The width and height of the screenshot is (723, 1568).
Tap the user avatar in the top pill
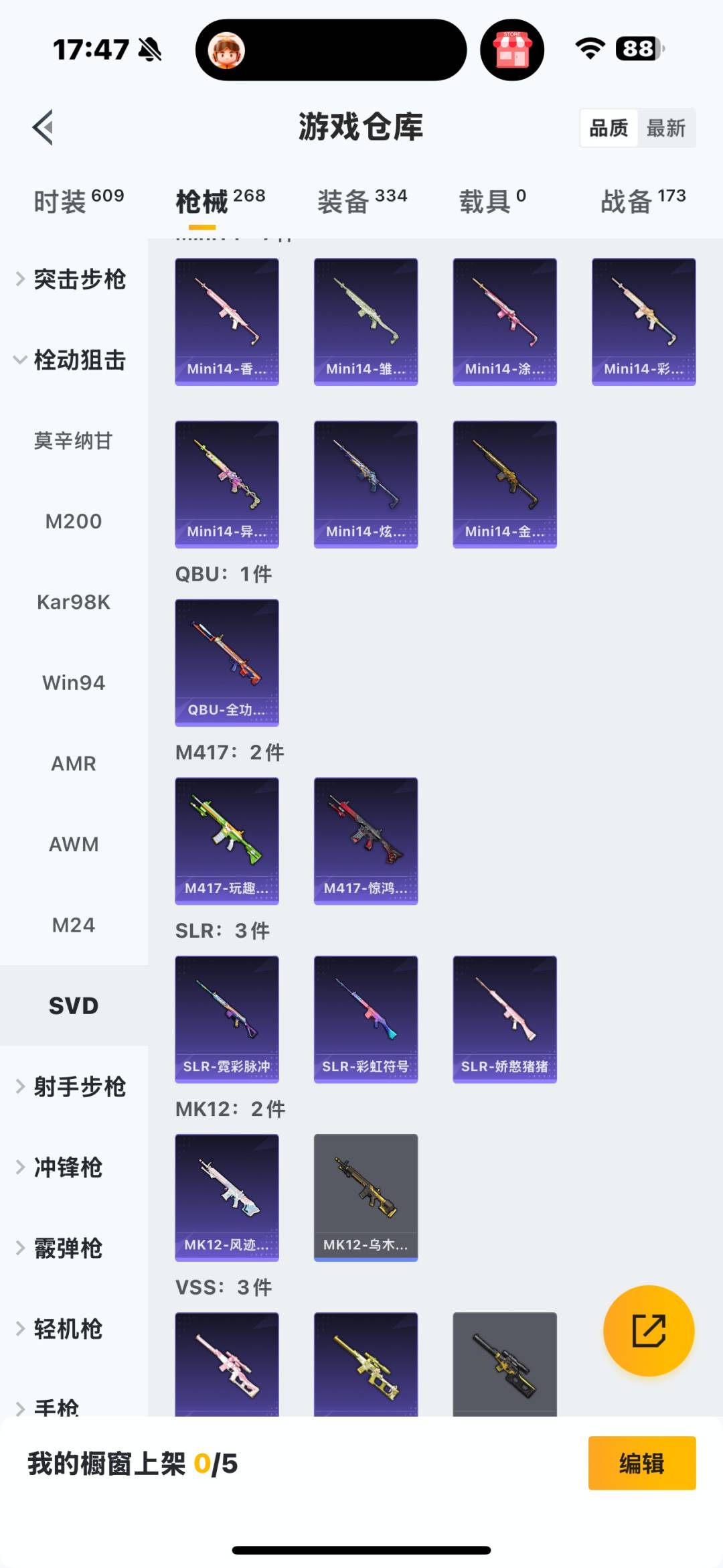coord(226,50)
